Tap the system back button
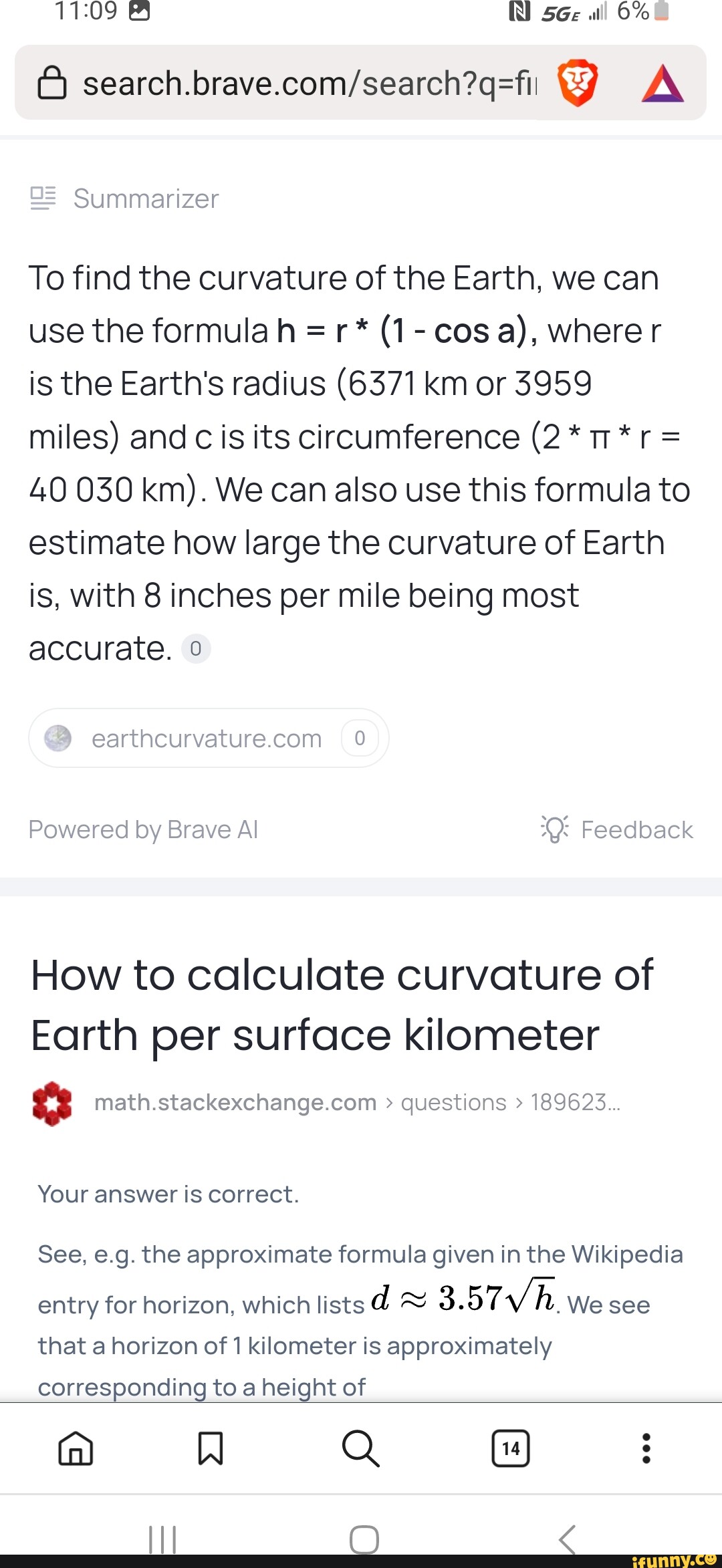 tap(567, 1539)
